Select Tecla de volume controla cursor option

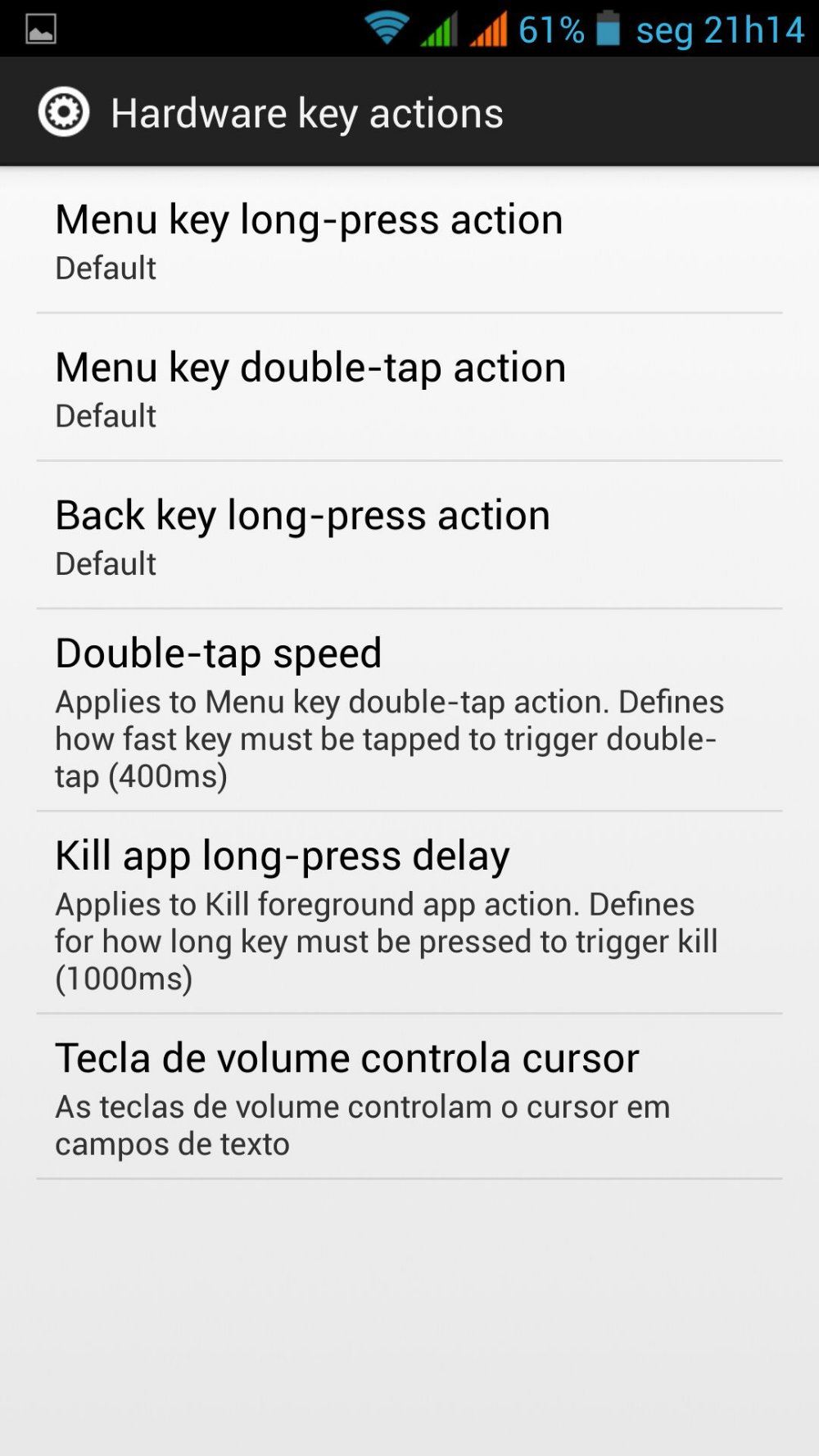[409, 1097]
